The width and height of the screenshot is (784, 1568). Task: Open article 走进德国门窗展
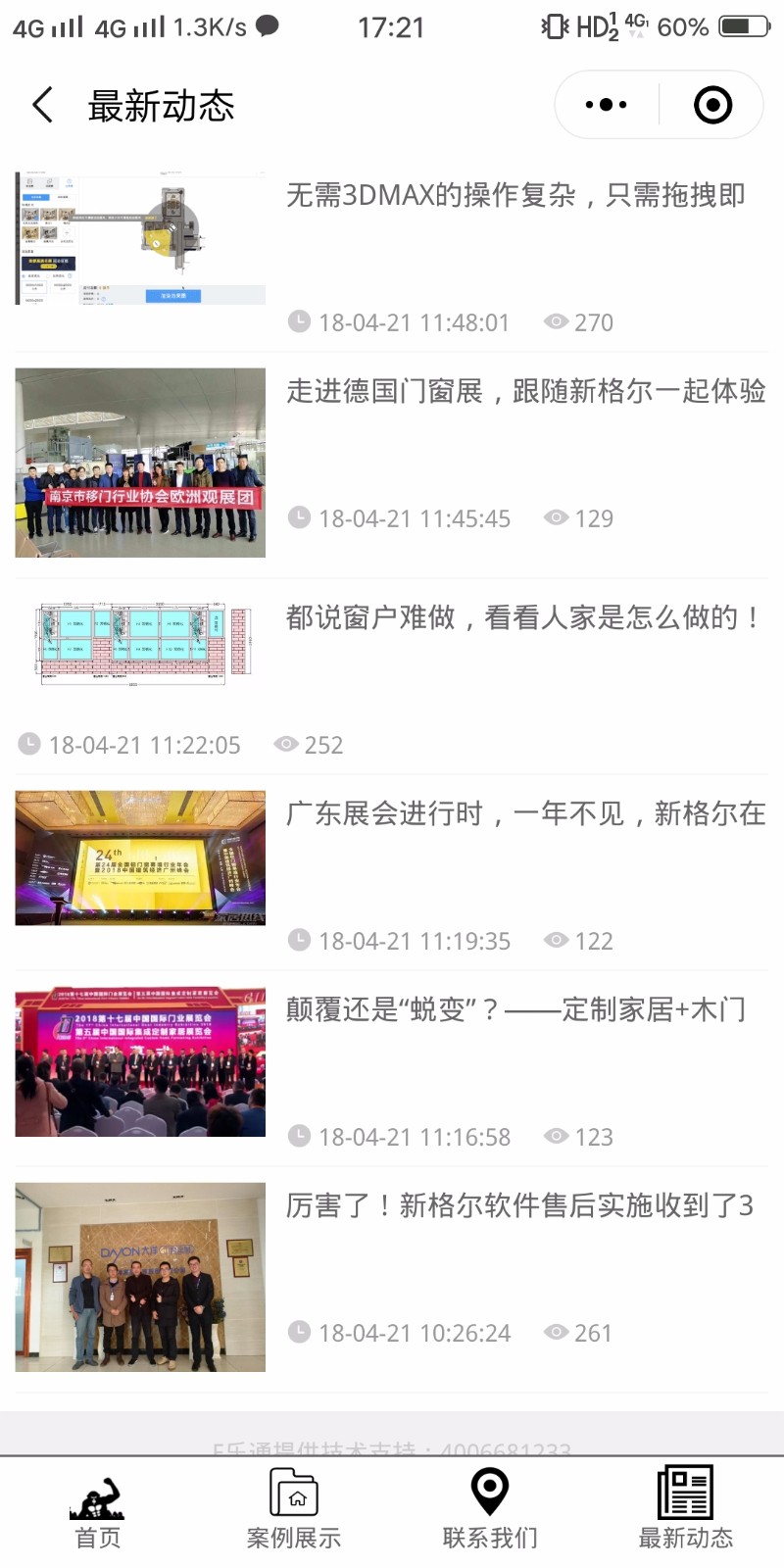525,392
